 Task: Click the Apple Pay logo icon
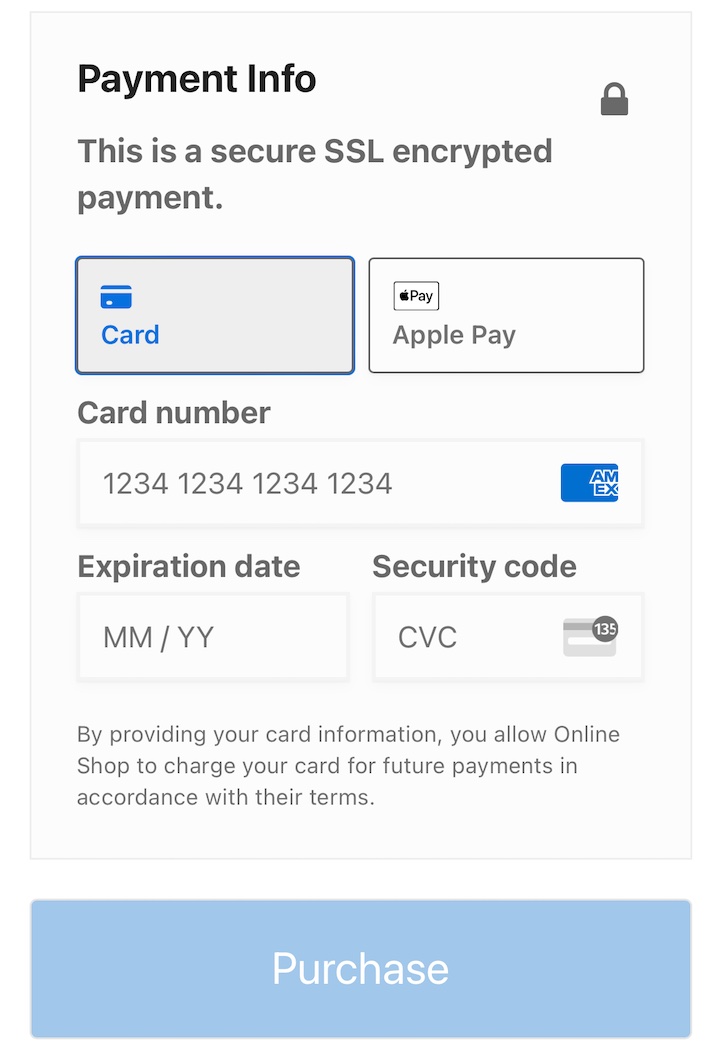coord(415,295)
